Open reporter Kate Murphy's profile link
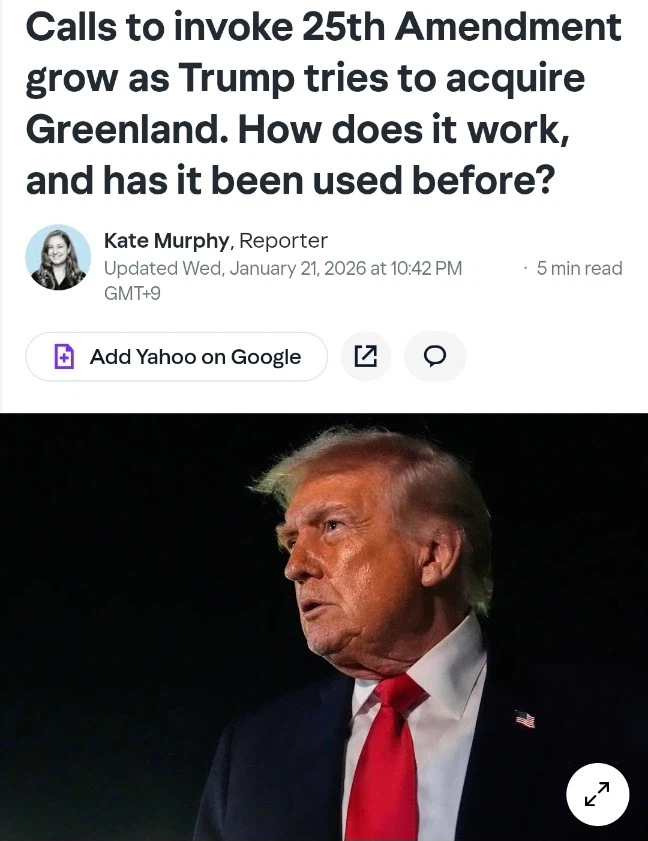This screenshot has height=841, width=648. [x=166, y=240]
